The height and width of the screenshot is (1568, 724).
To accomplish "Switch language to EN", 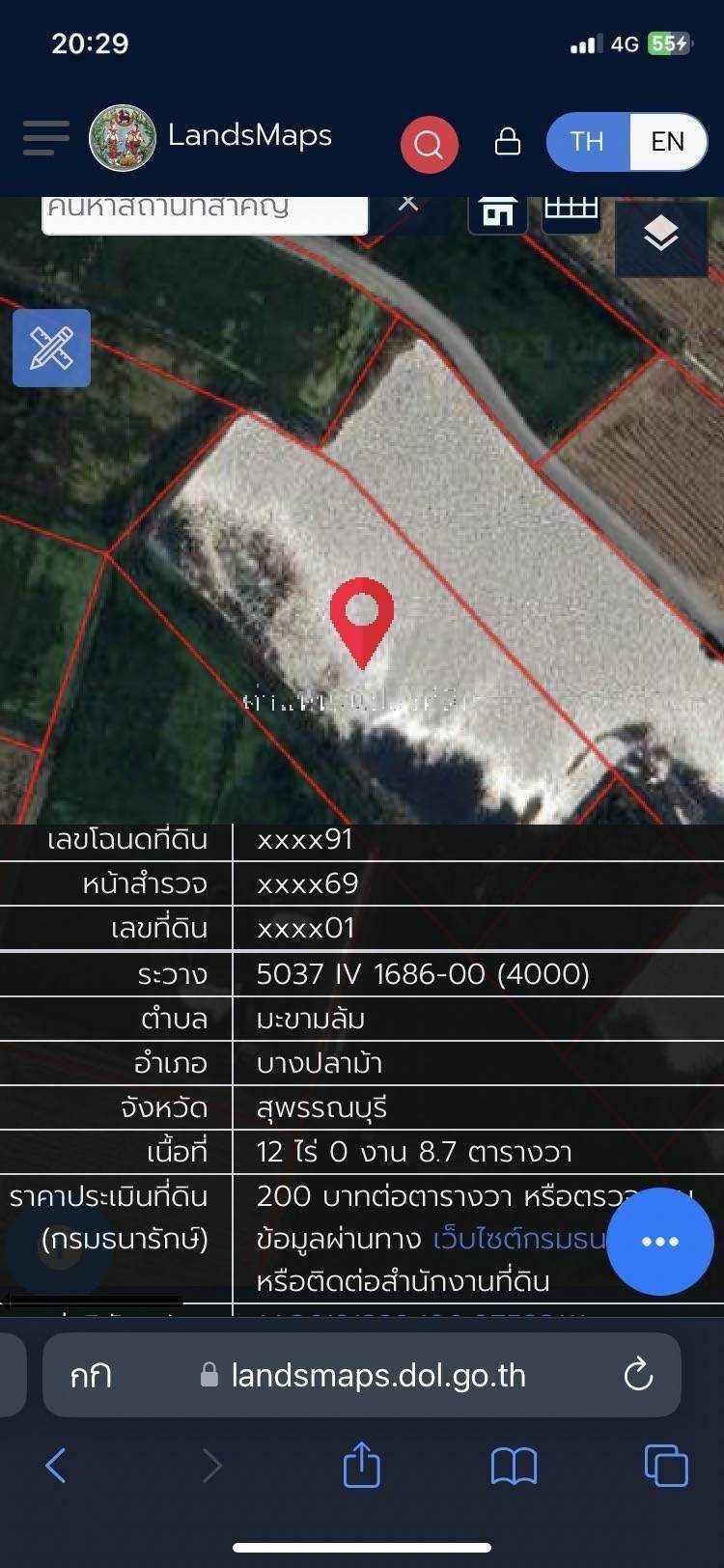I will 667,142.
